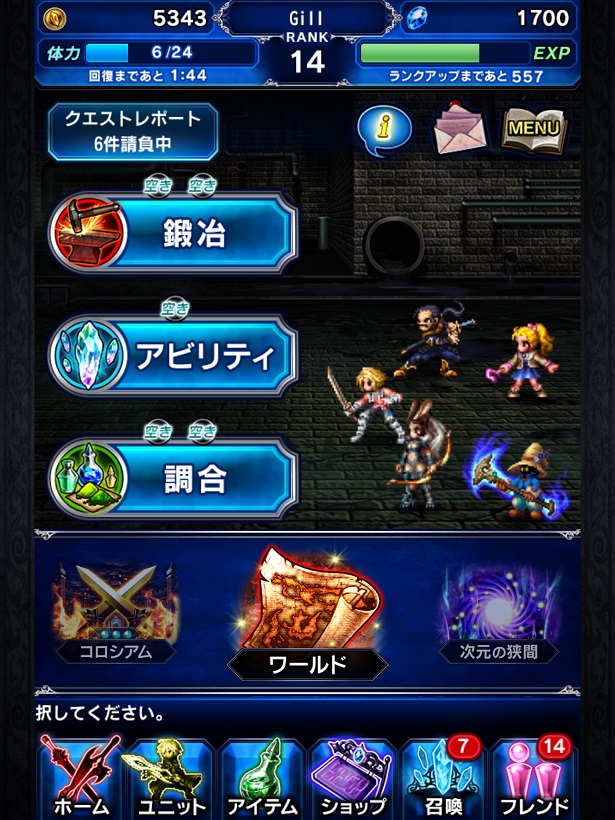
Task: Open the クエストレポート quest report panel
Action: click(x=133, y=131)
